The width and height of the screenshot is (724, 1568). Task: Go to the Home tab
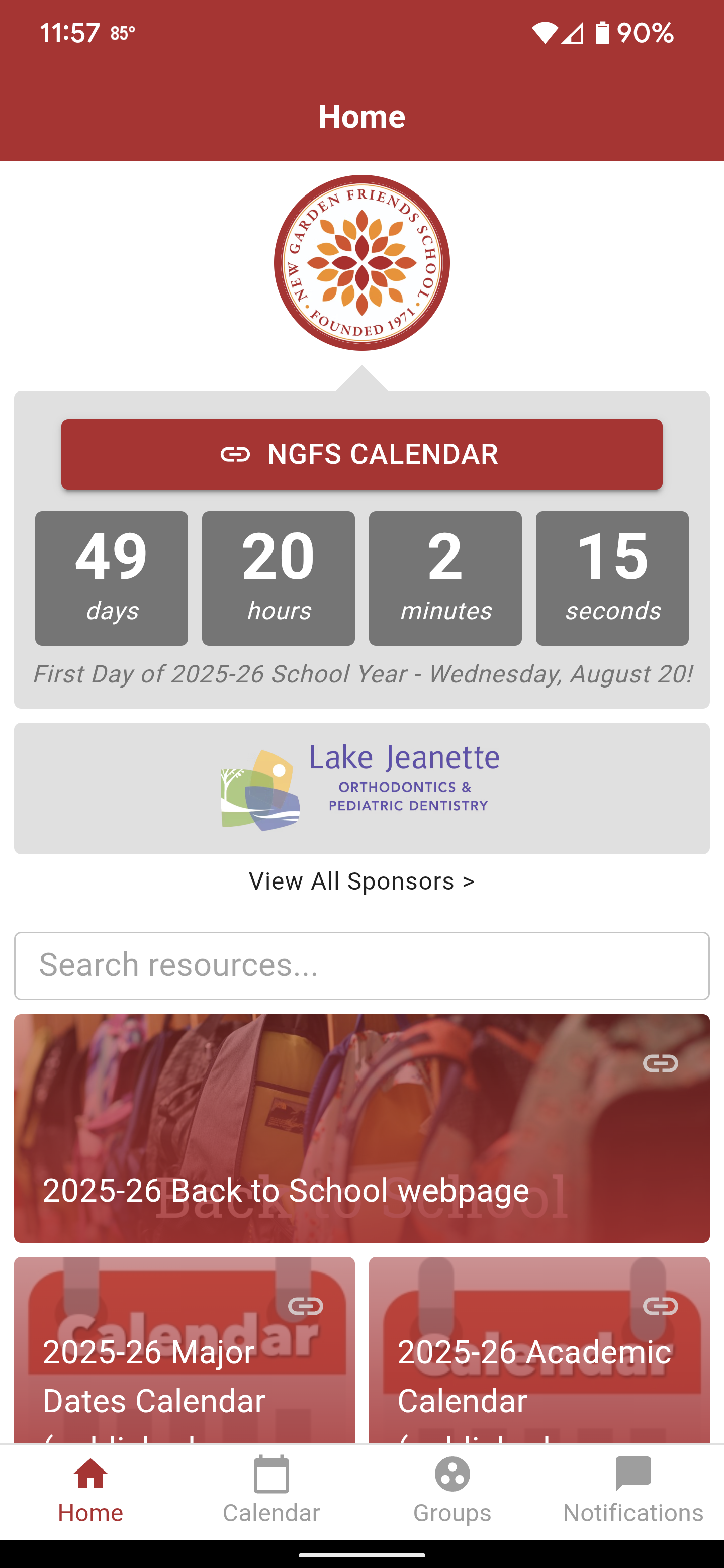click(90, 1490)
